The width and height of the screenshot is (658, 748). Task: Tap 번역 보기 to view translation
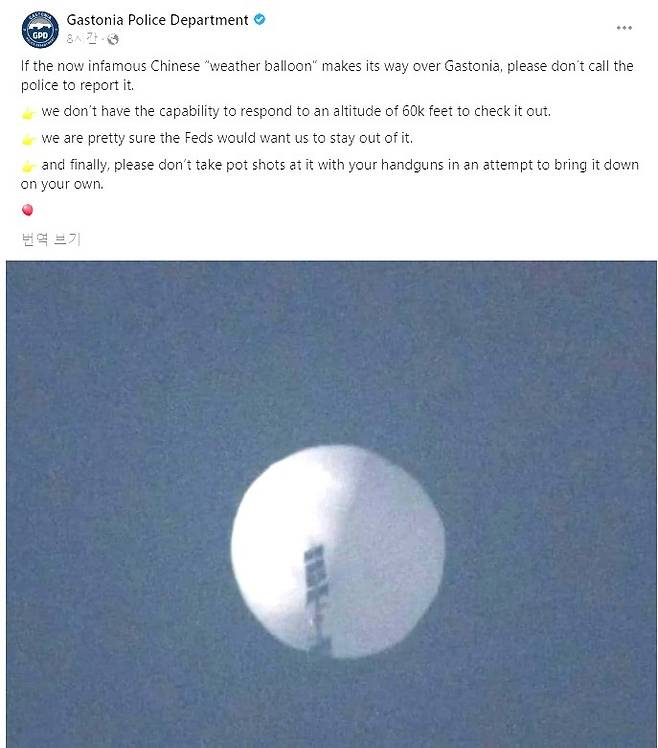(x=51, y=239)
